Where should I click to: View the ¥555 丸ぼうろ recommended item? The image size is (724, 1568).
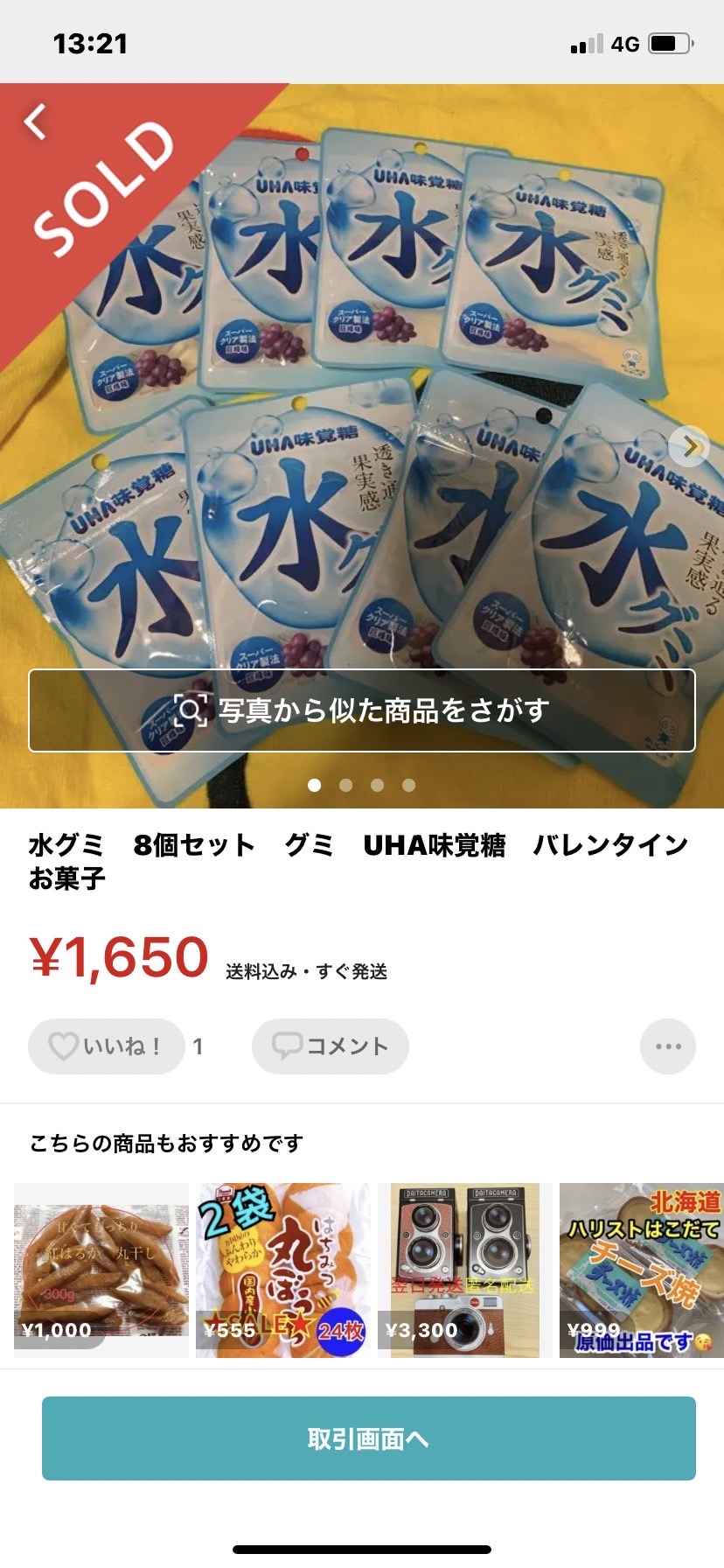coord(283,1270)
